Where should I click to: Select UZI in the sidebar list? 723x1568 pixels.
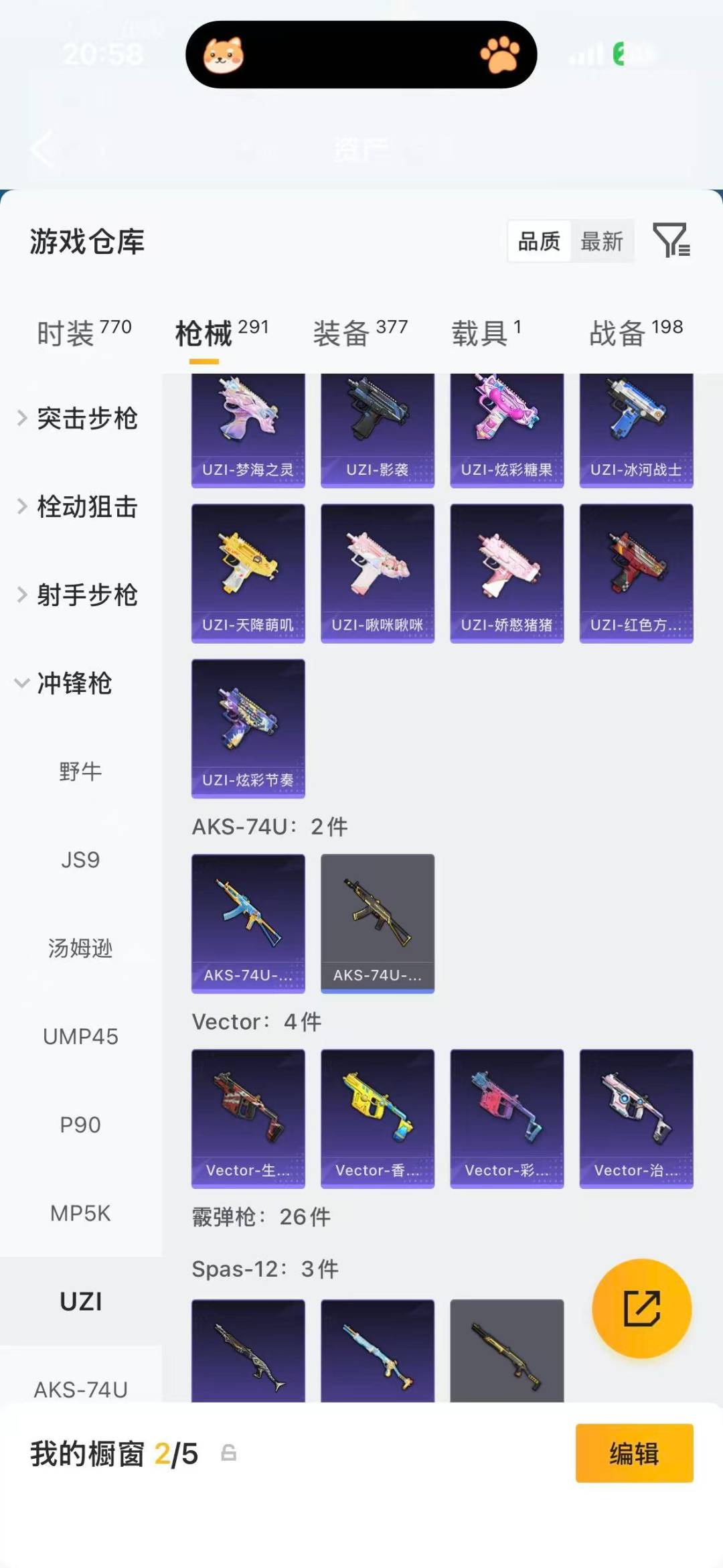click(x=82, y=1301)
